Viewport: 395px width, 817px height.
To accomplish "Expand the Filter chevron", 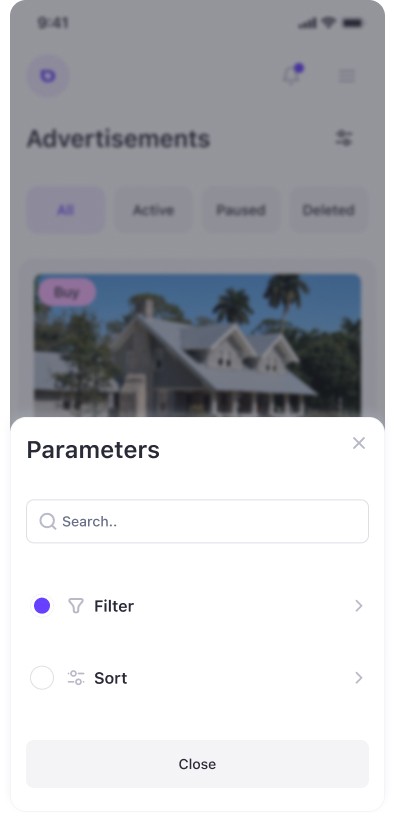I will coord(359,605).
